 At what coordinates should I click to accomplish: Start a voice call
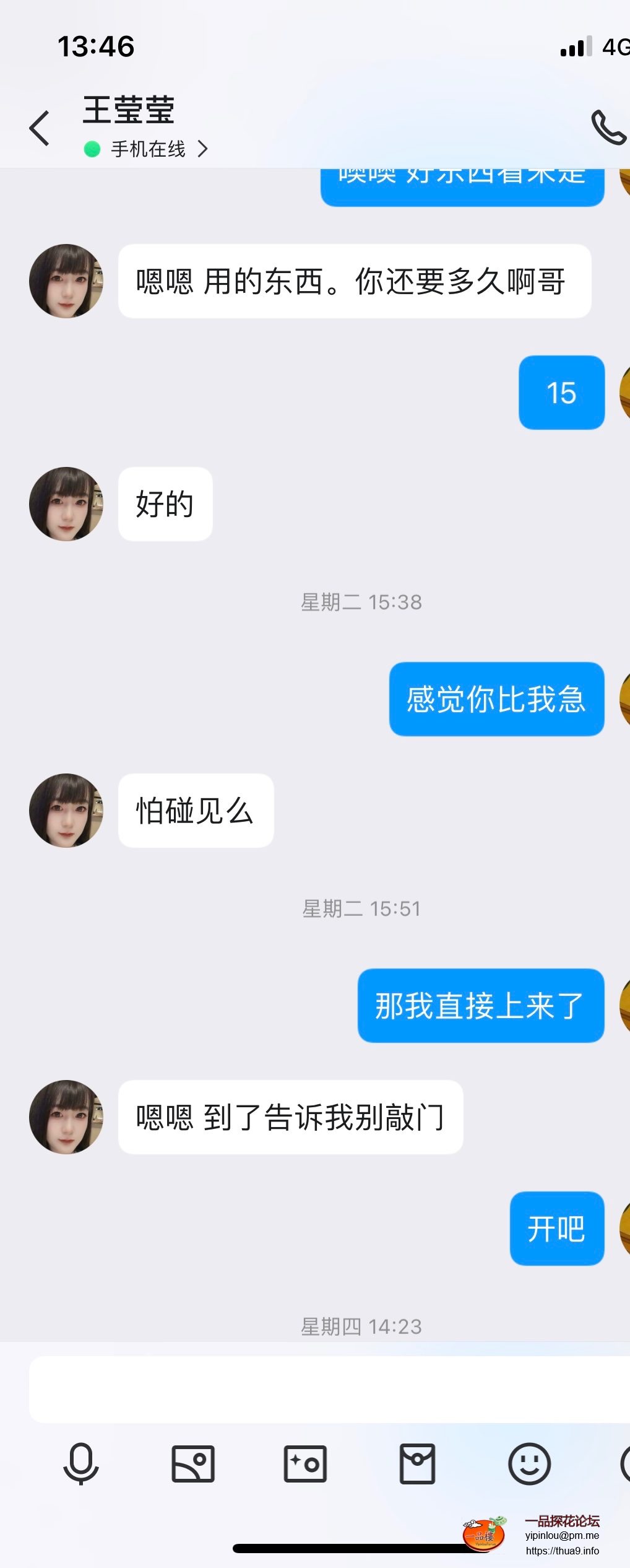pos(608,128)
